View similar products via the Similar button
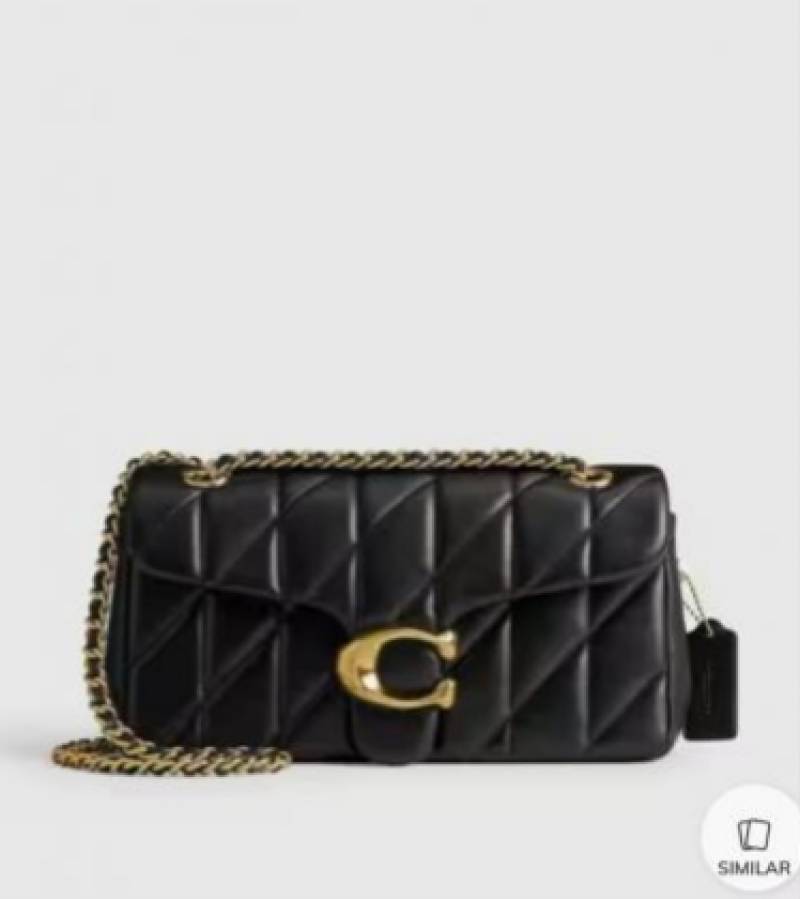800x899 pixels. point(752,845)
